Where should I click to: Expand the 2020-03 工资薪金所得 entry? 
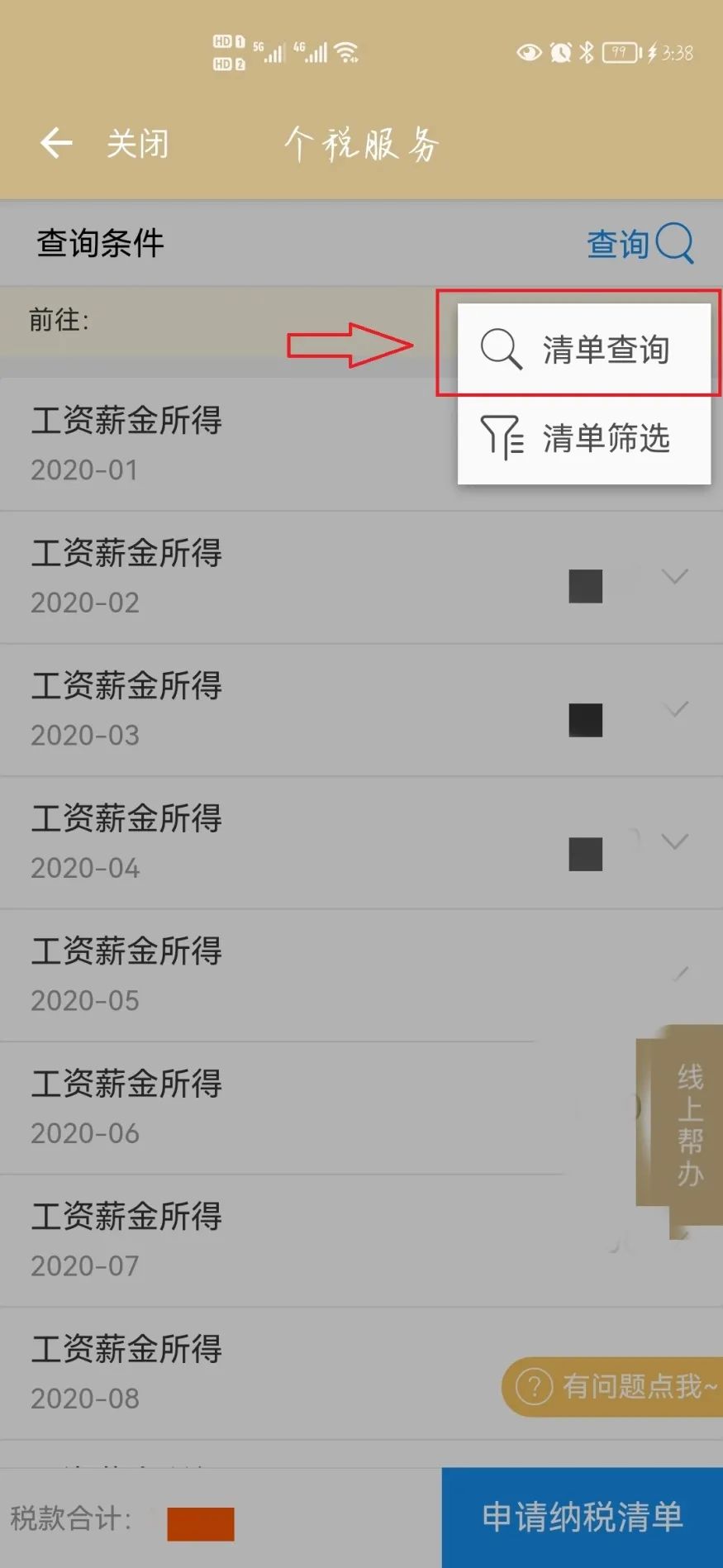tap(675, 709)
